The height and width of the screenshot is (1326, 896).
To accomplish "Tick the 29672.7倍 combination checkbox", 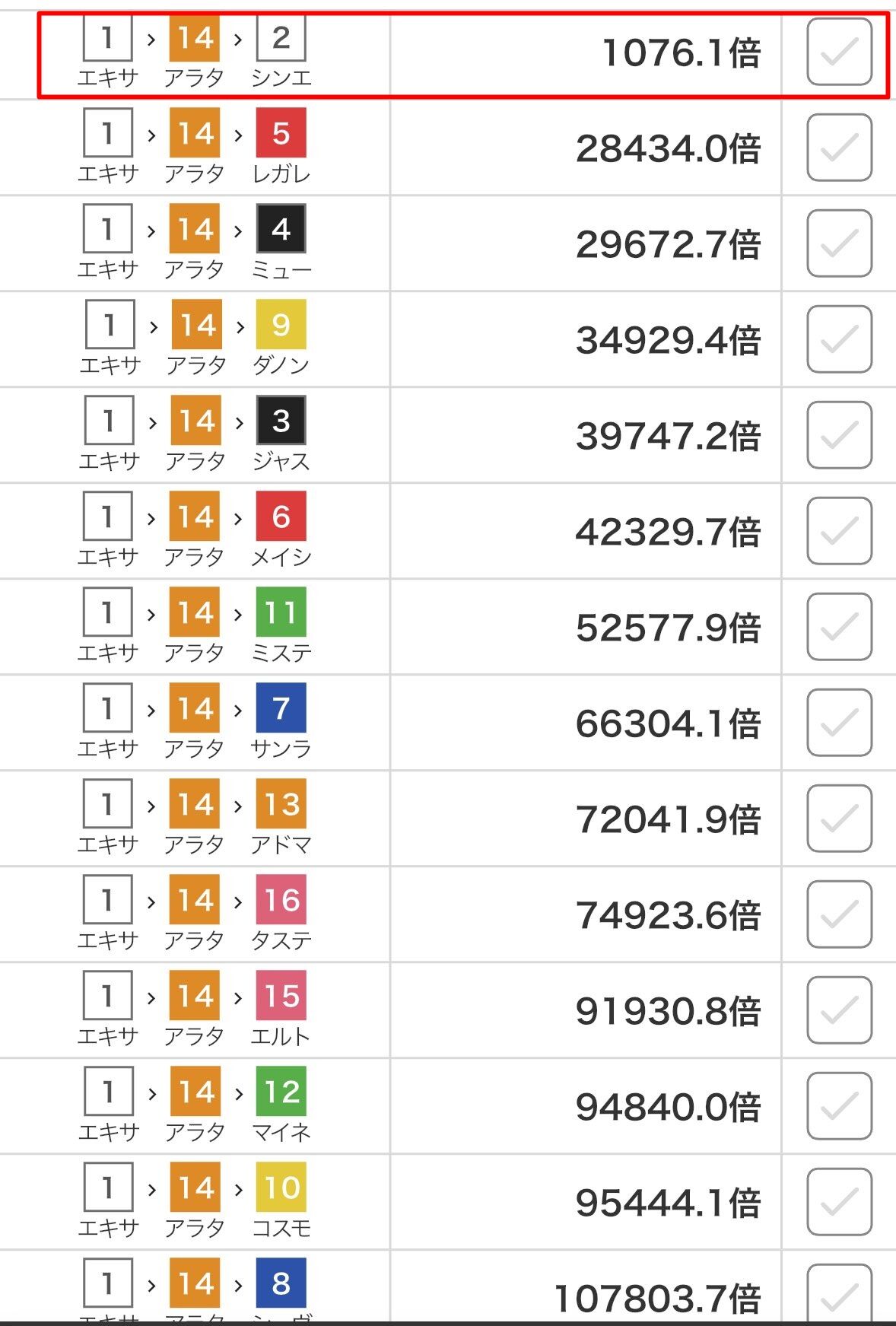I will (839, 243).
